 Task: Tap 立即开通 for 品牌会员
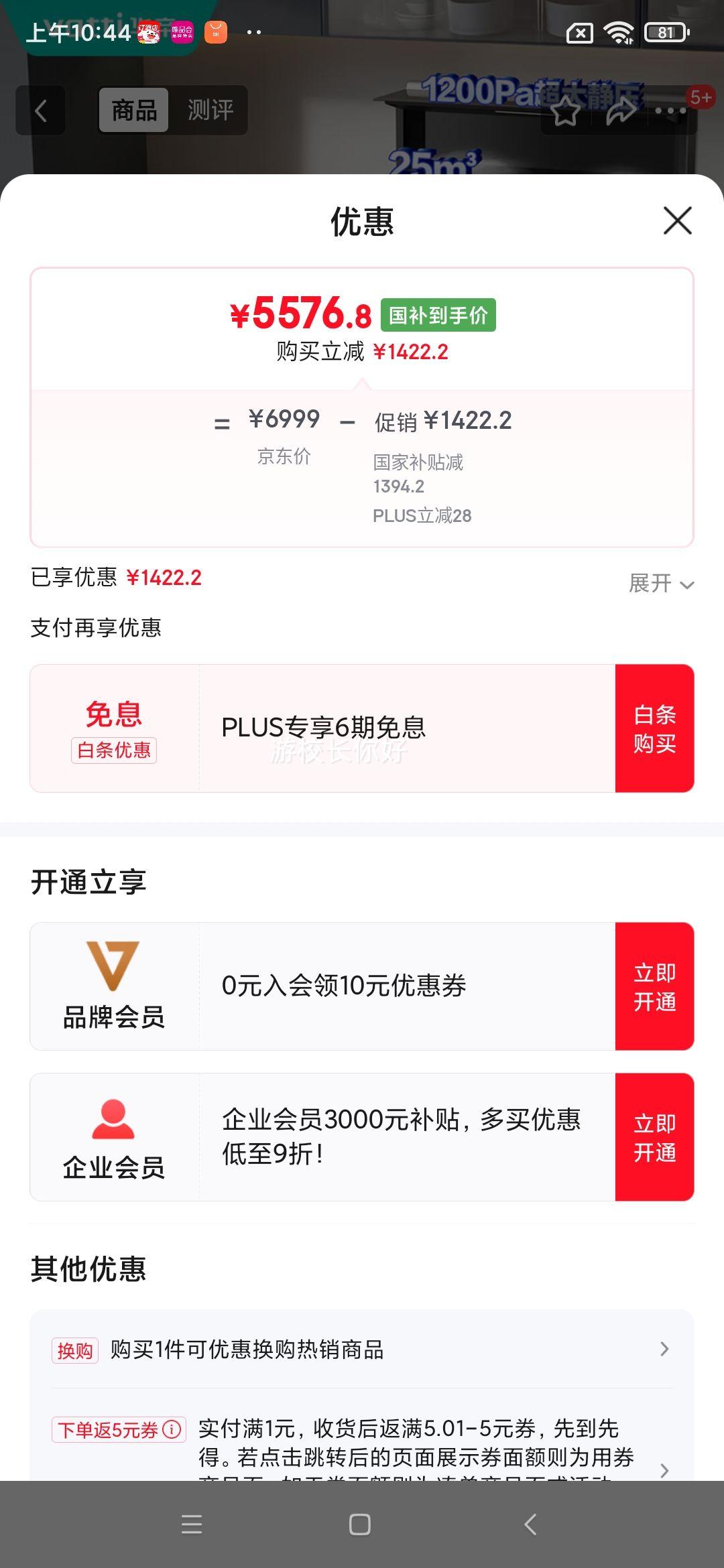(x=655, y=986)
